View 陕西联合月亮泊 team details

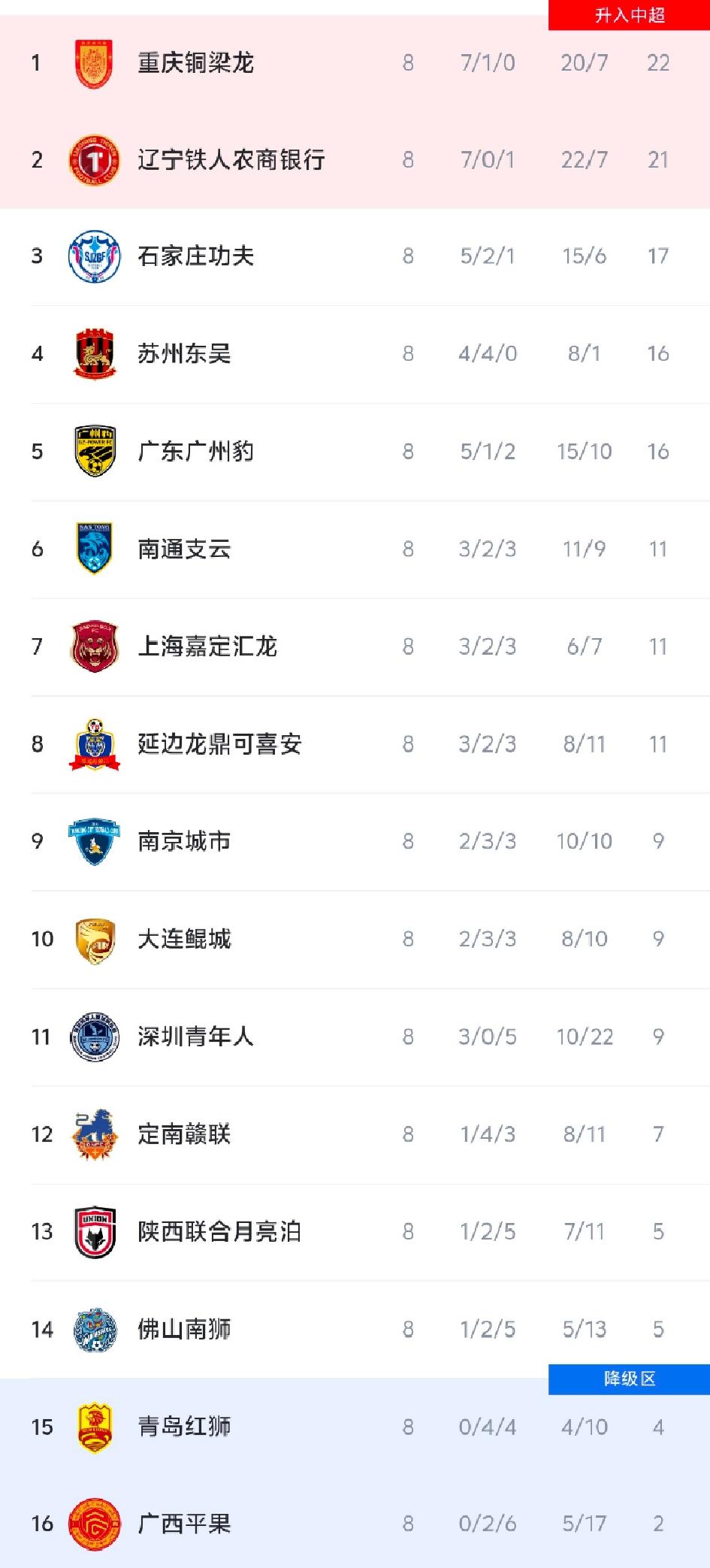[x=355, y=1233]
